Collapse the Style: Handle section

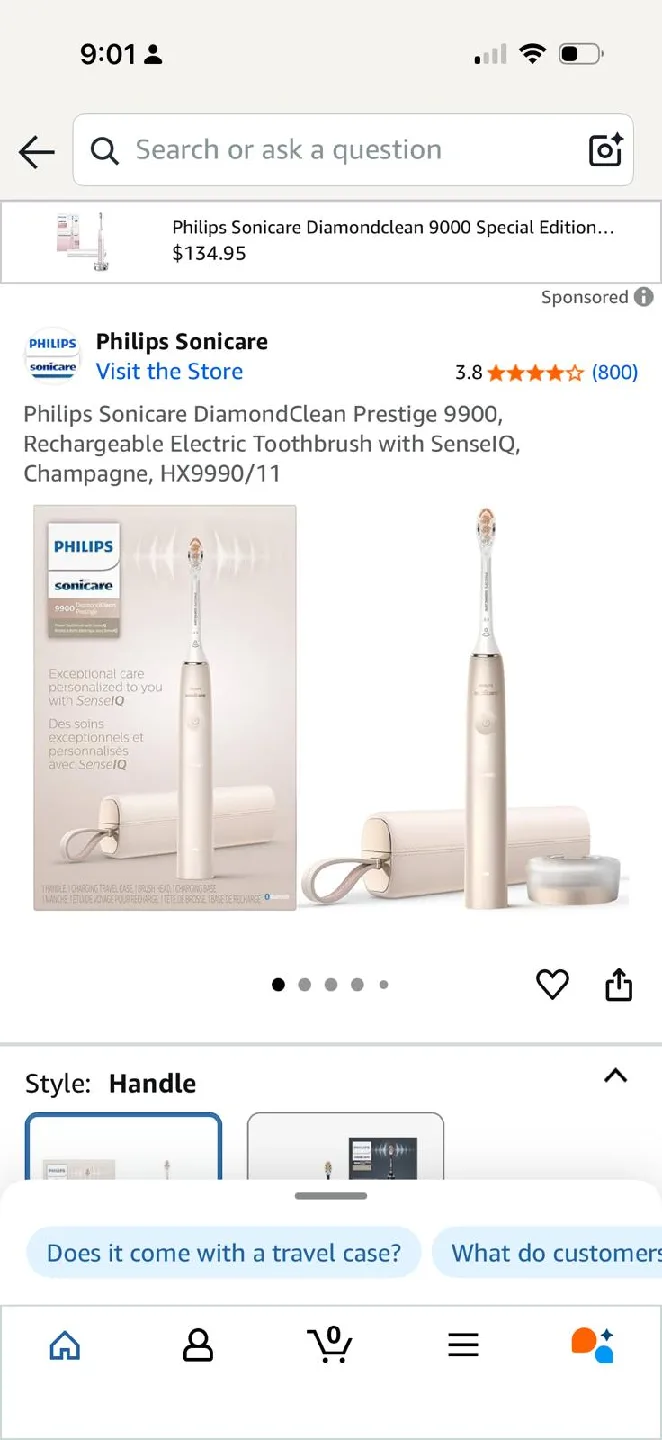pyautogui.click(x=616, y=1076)
